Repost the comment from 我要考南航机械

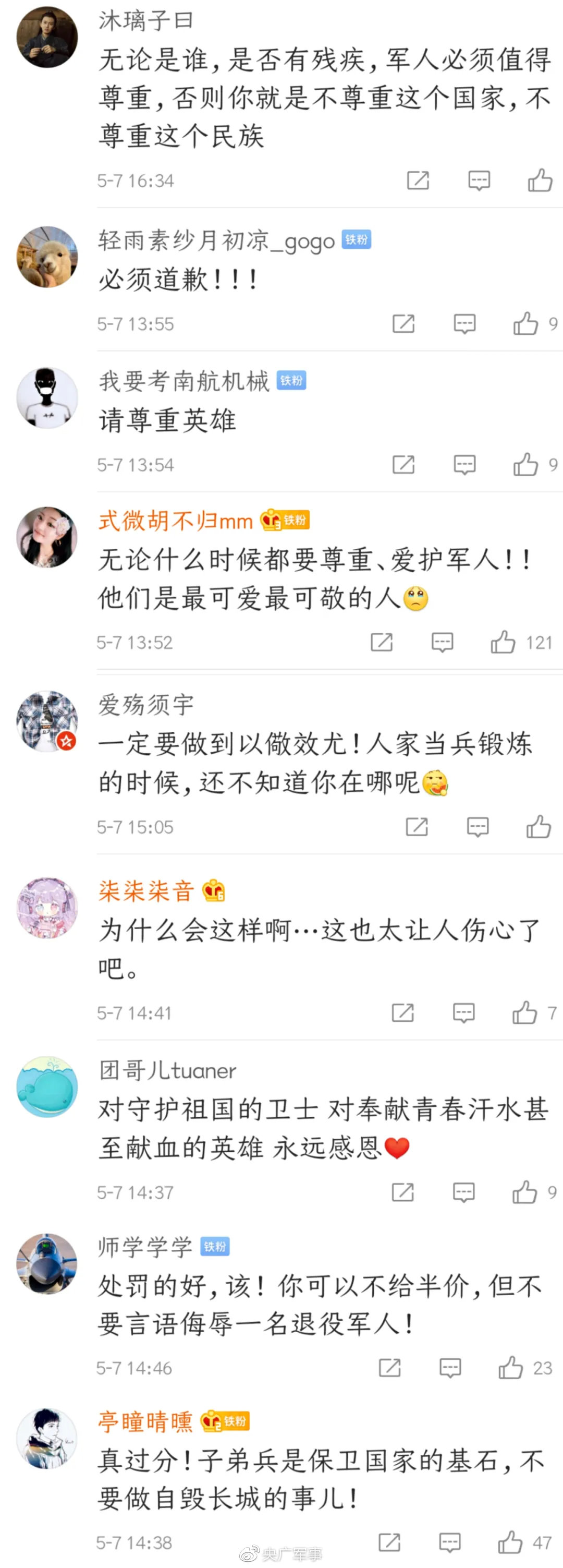403,465
